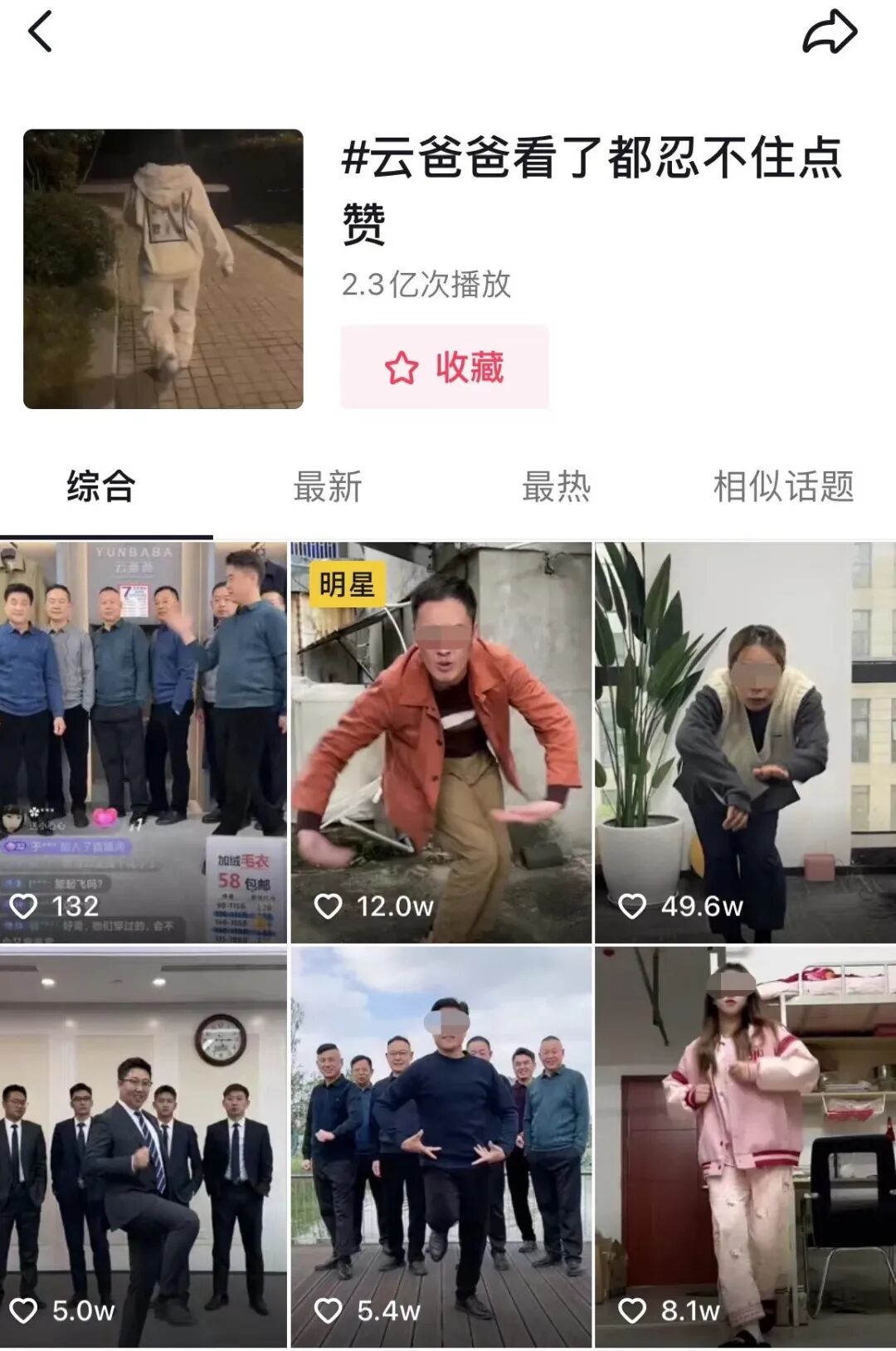The image size is (896, 1351).
Task: Switch to the 最新 tab
Action: (328, 486)
